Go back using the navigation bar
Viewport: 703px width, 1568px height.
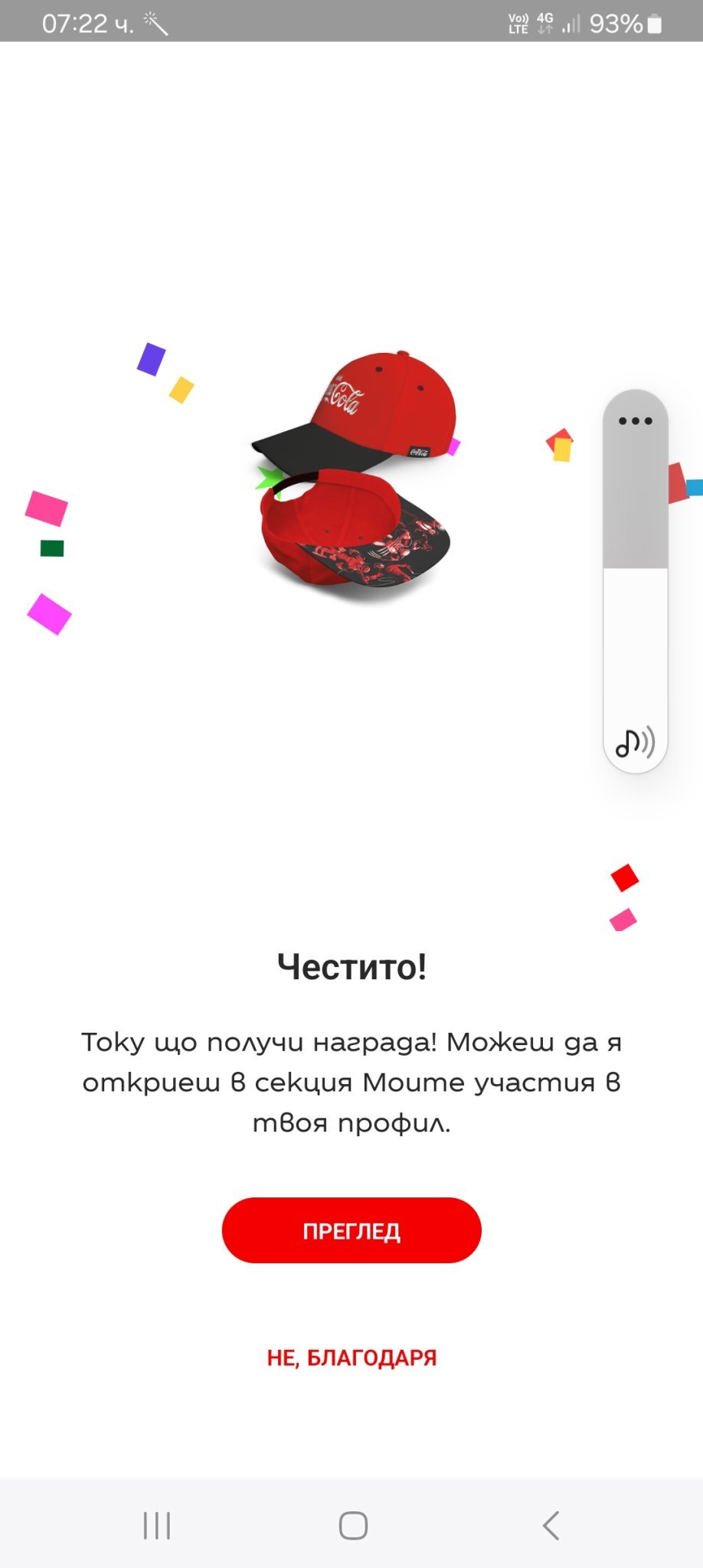pyautogui.click(x=551, y=1525)
